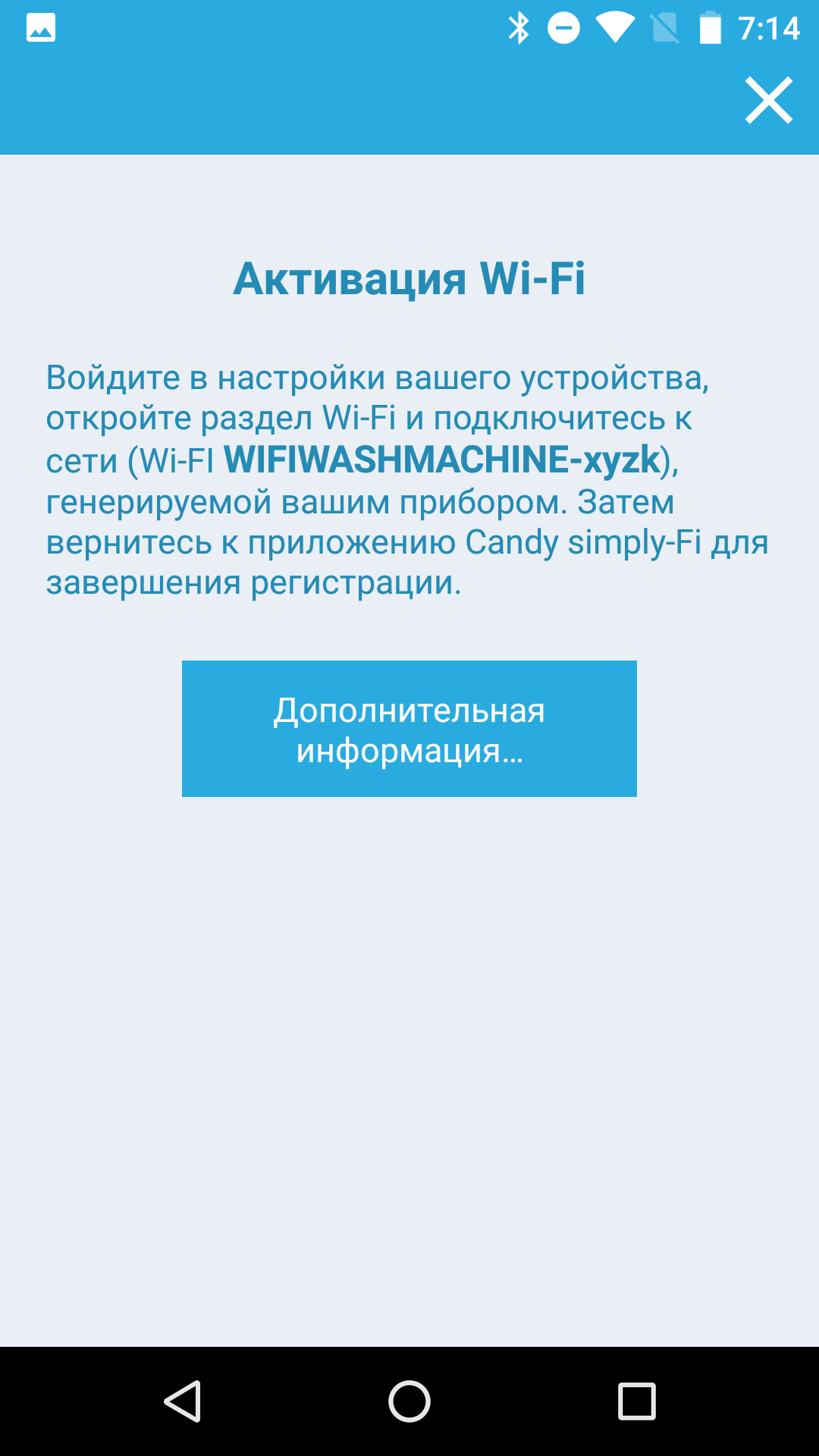The width and height of the screenshot is (819, 1456).
Task: Open Дополнительная информация button
Action: 409,729
